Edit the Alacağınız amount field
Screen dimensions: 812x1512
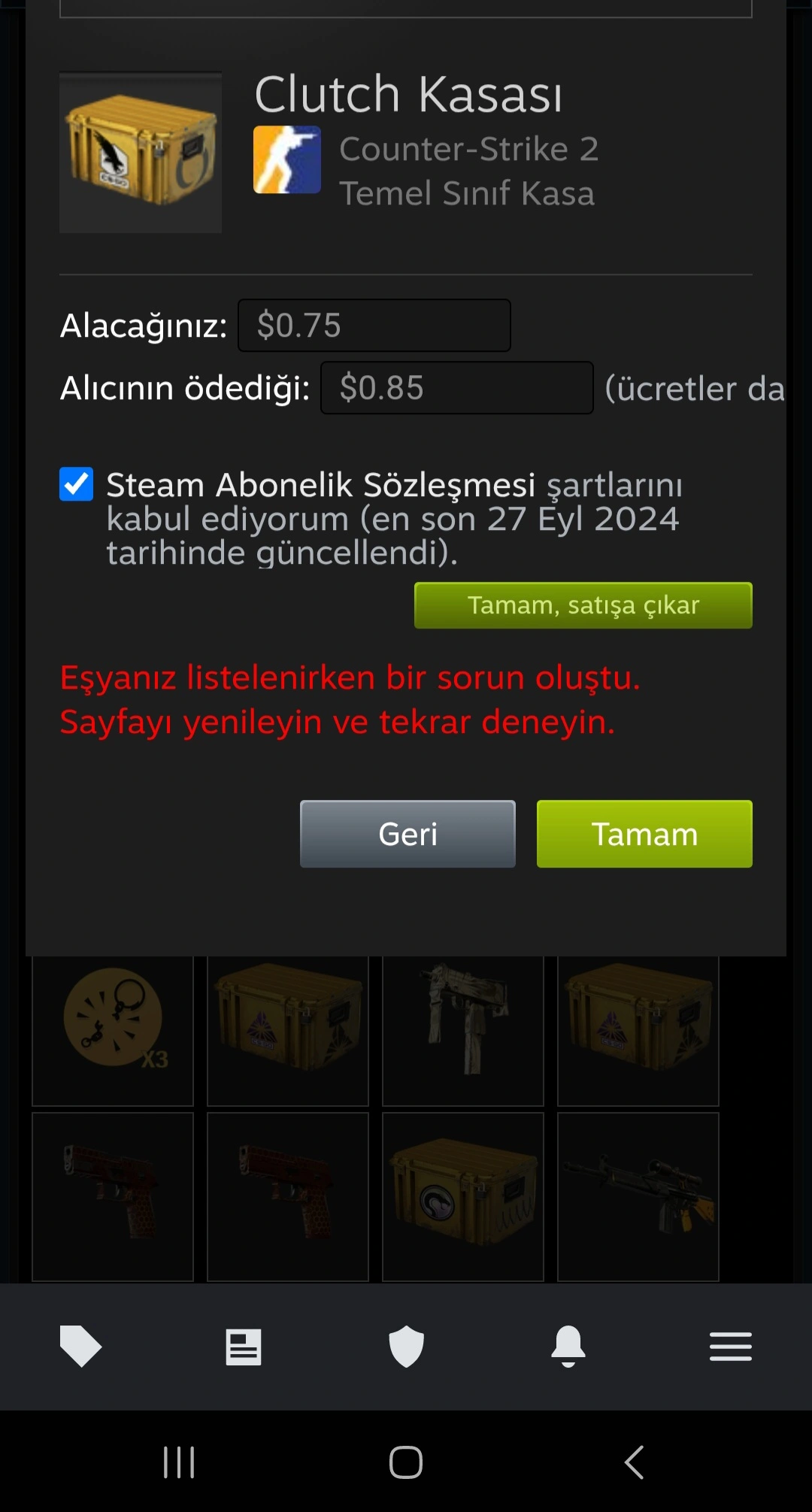[374, 326]
